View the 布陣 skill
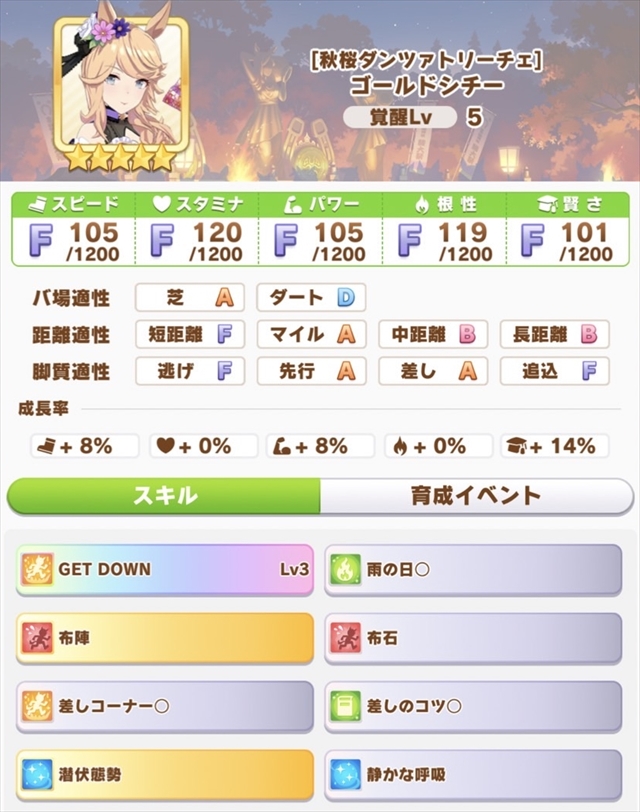This screenshot has width=640, height=812. [x=165, y=638]
